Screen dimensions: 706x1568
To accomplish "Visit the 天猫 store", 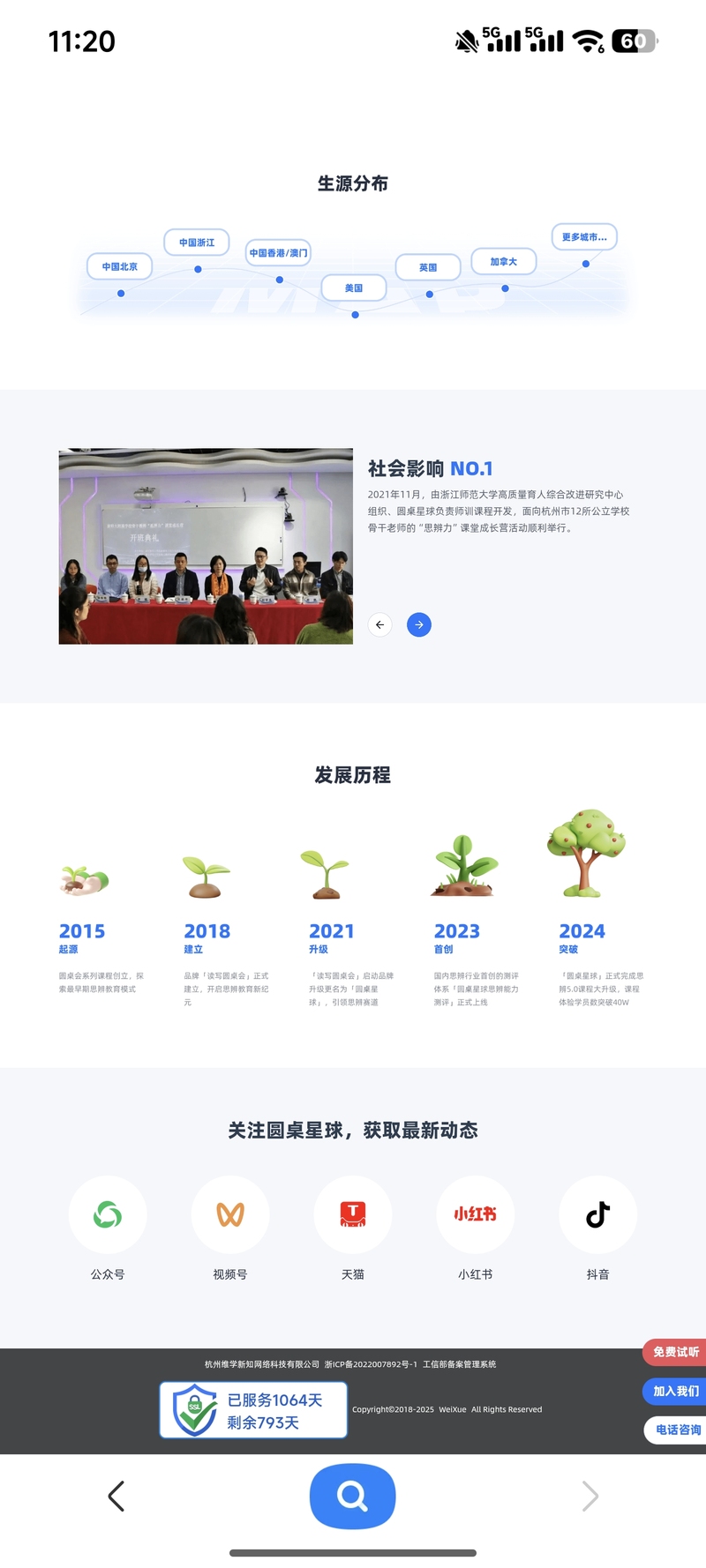I will click(x=353, y=1214).
